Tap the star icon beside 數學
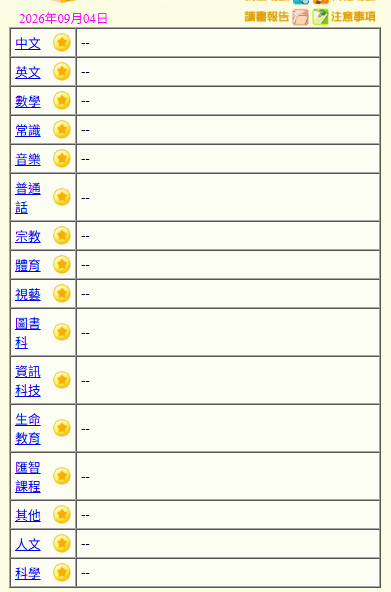 coord(62,100)
